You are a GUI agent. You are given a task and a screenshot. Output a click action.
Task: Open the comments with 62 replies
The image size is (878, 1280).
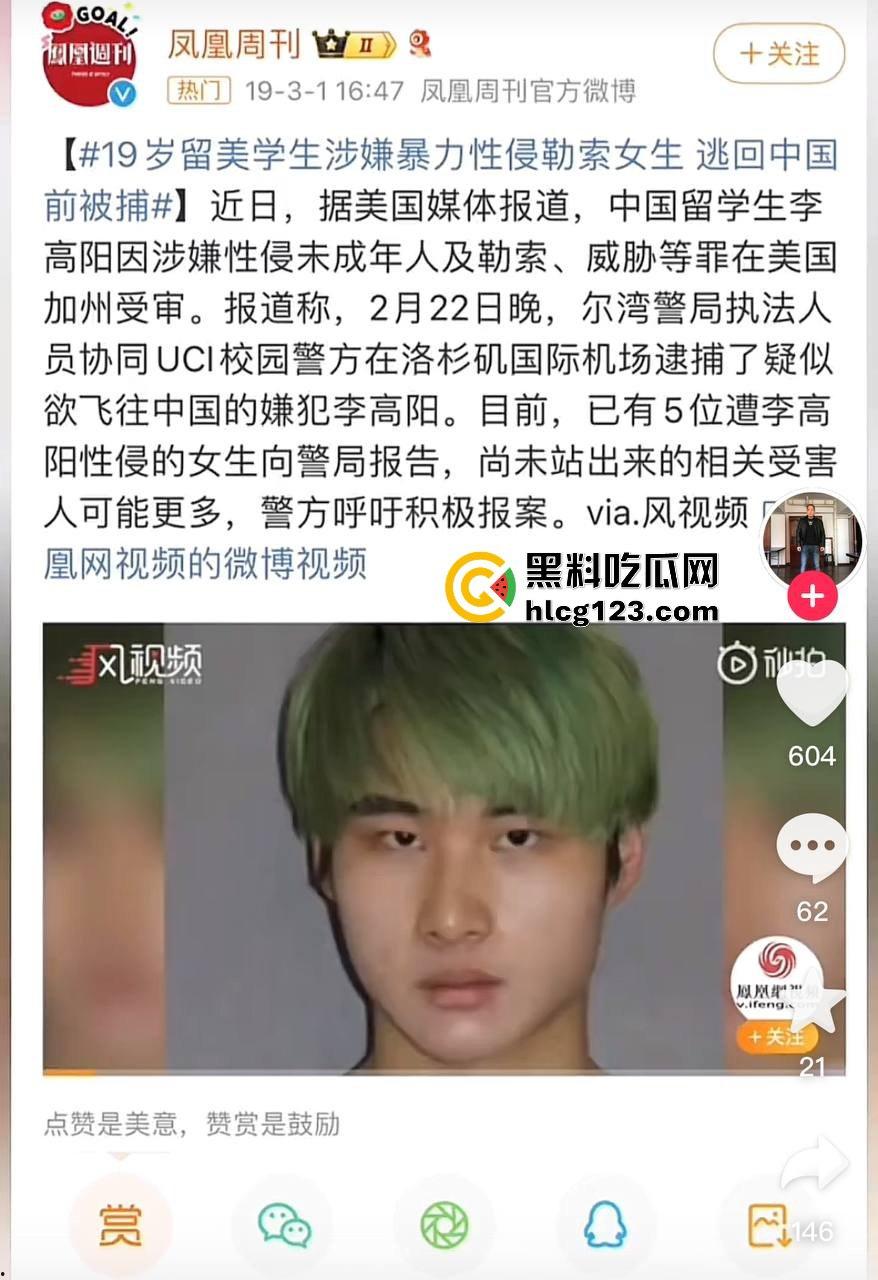pos(812,848)
